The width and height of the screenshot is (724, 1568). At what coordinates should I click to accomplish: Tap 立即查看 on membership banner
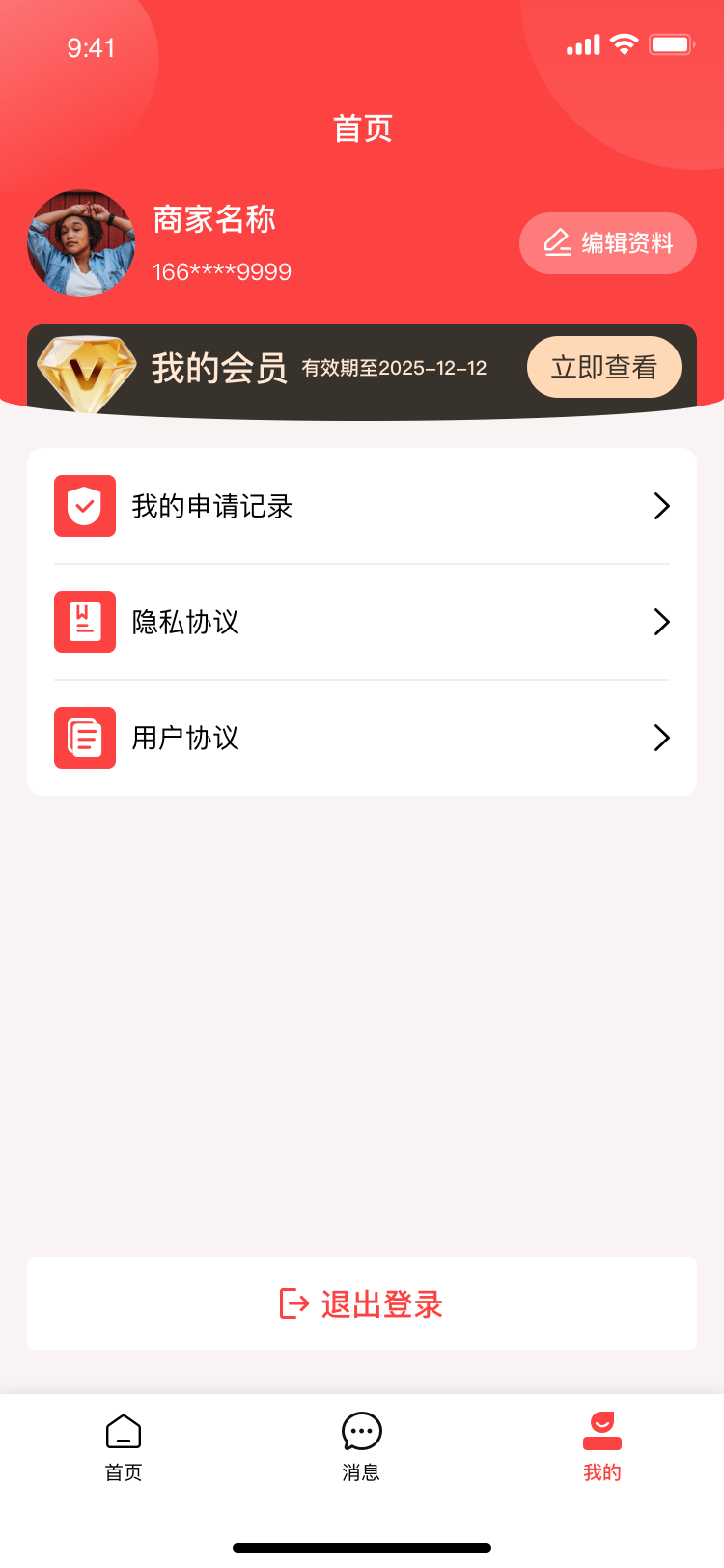coord(603,367)
